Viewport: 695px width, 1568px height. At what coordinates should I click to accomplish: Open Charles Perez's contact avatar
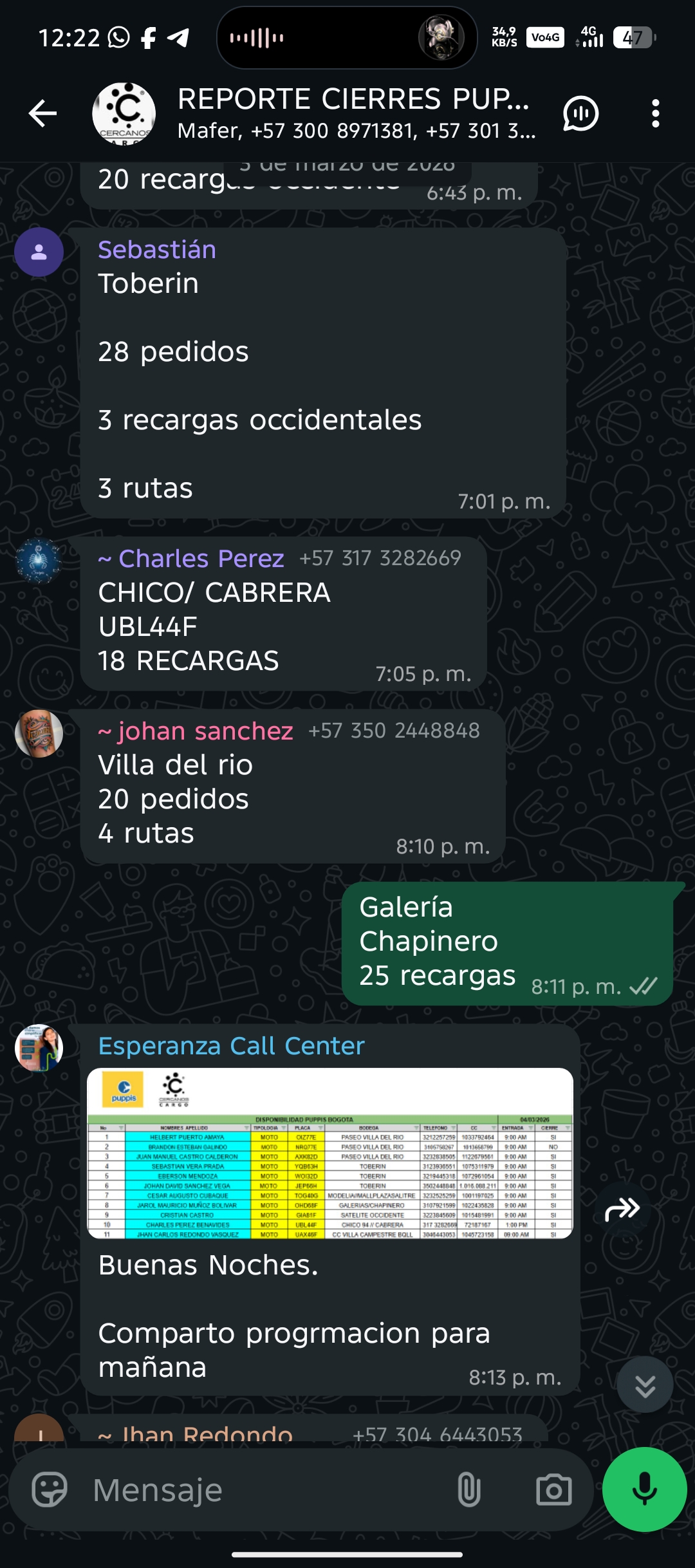[x=39, y=561]
